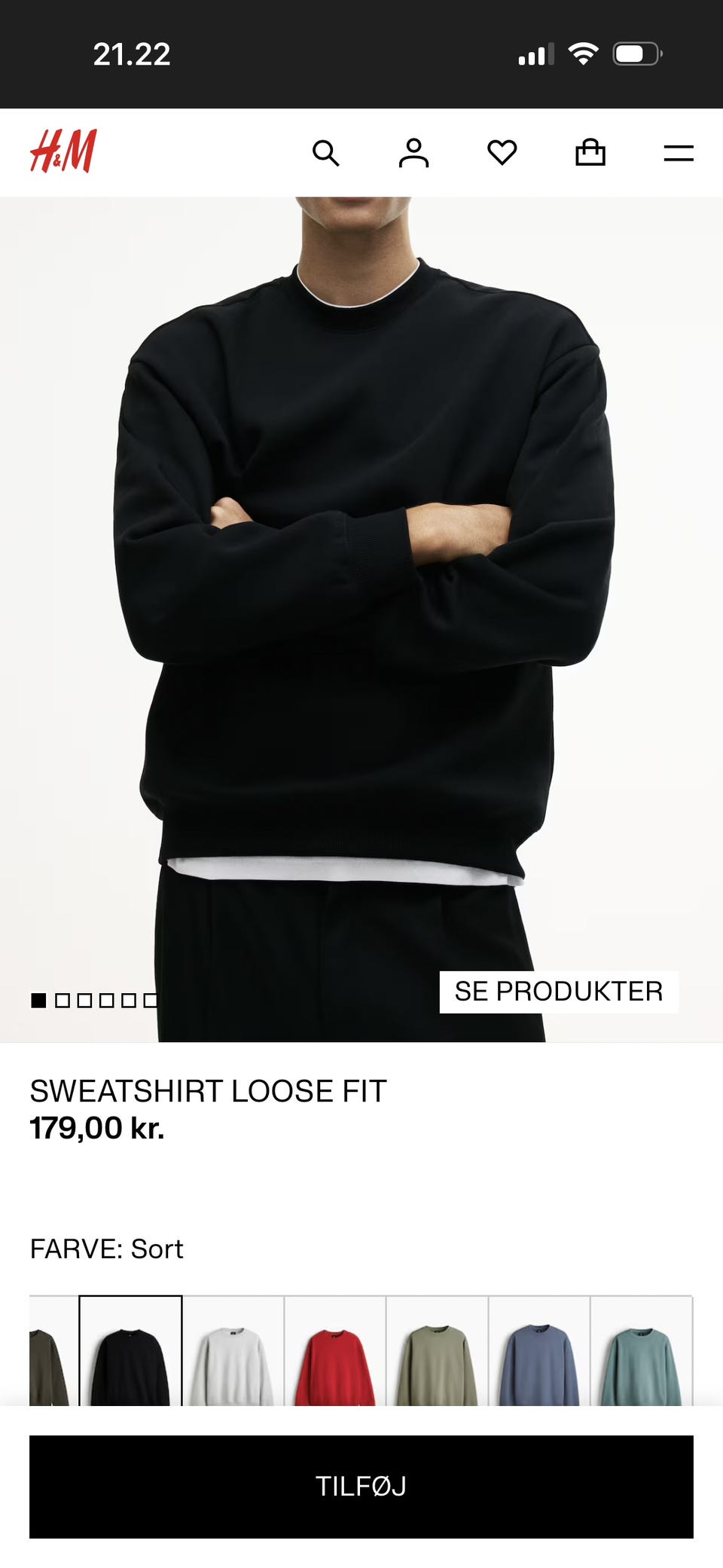Open the account profile icon
The image size is (723, 1568).
413,153
